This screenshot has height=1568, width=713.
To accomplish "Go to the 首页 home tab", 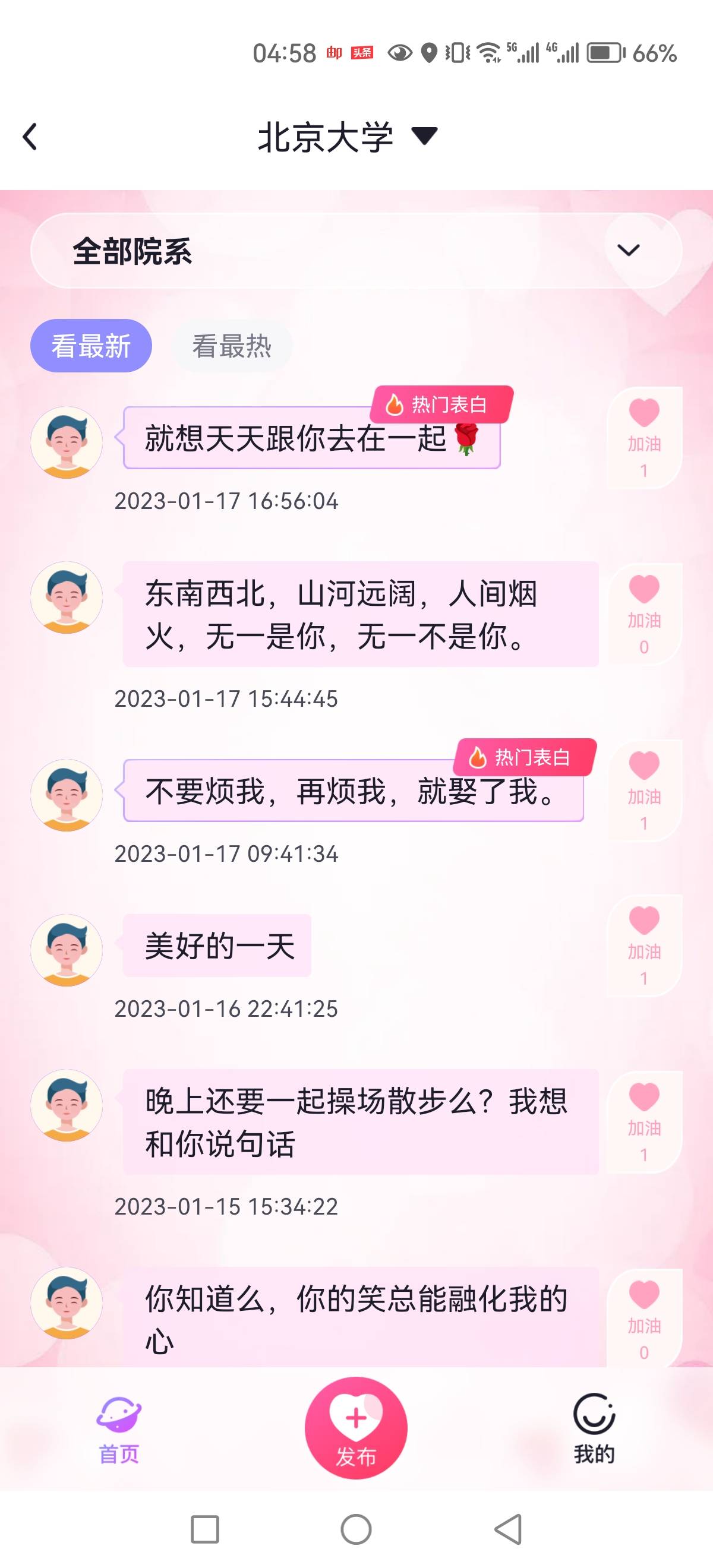I will tap(119, 1428).
